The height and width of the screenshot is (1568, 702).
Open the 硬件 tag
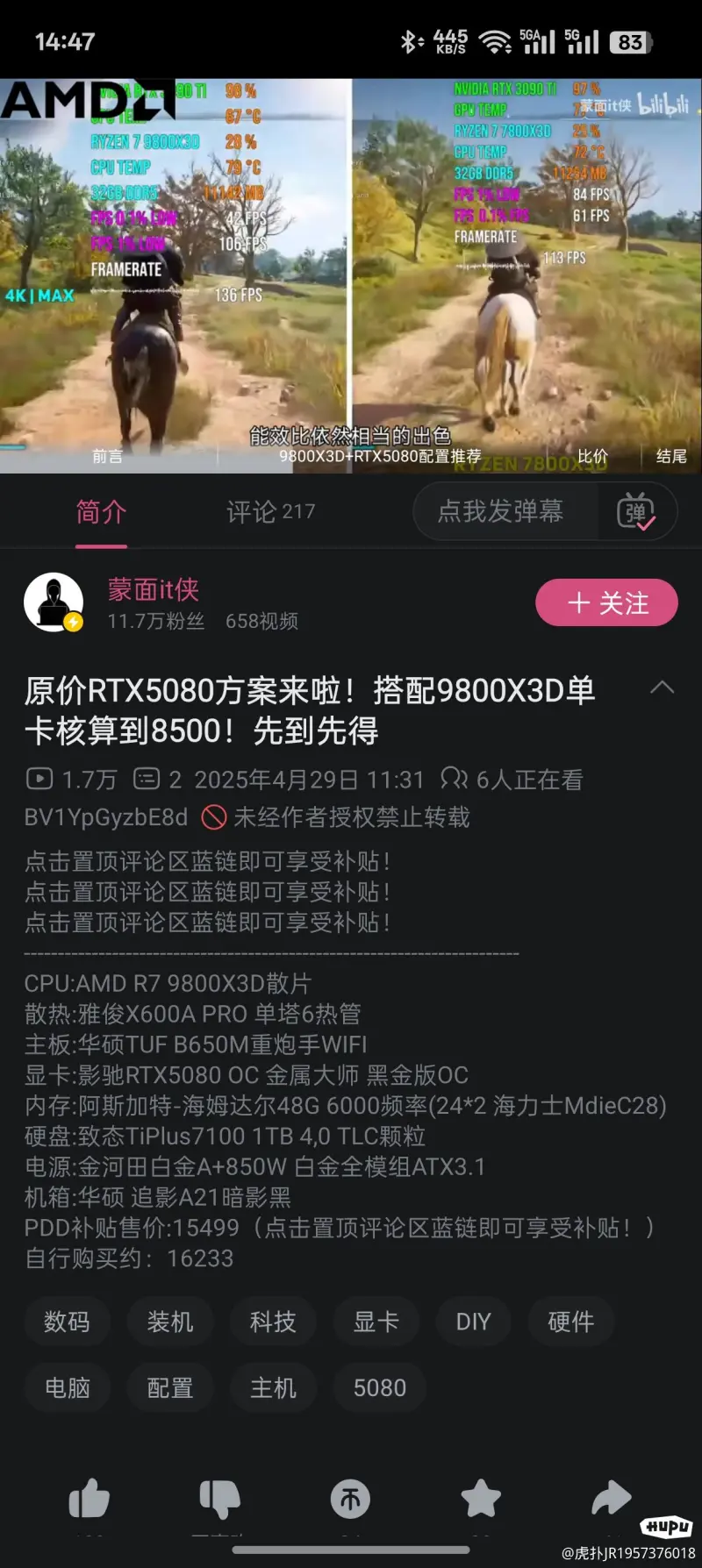[570, 1322]
